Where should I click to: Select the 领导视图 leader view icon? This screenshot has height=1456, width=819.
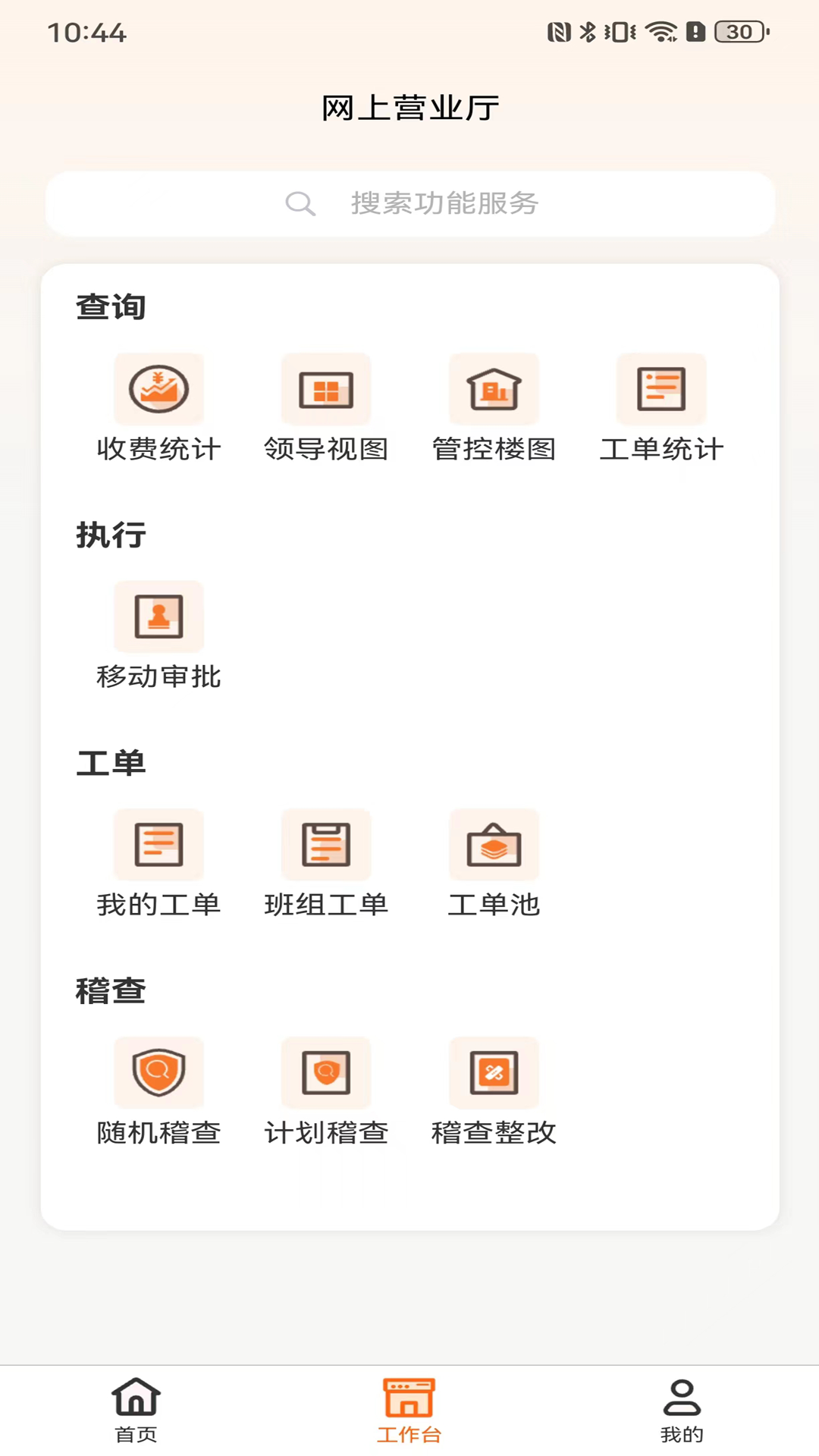[x=326, y=389]
